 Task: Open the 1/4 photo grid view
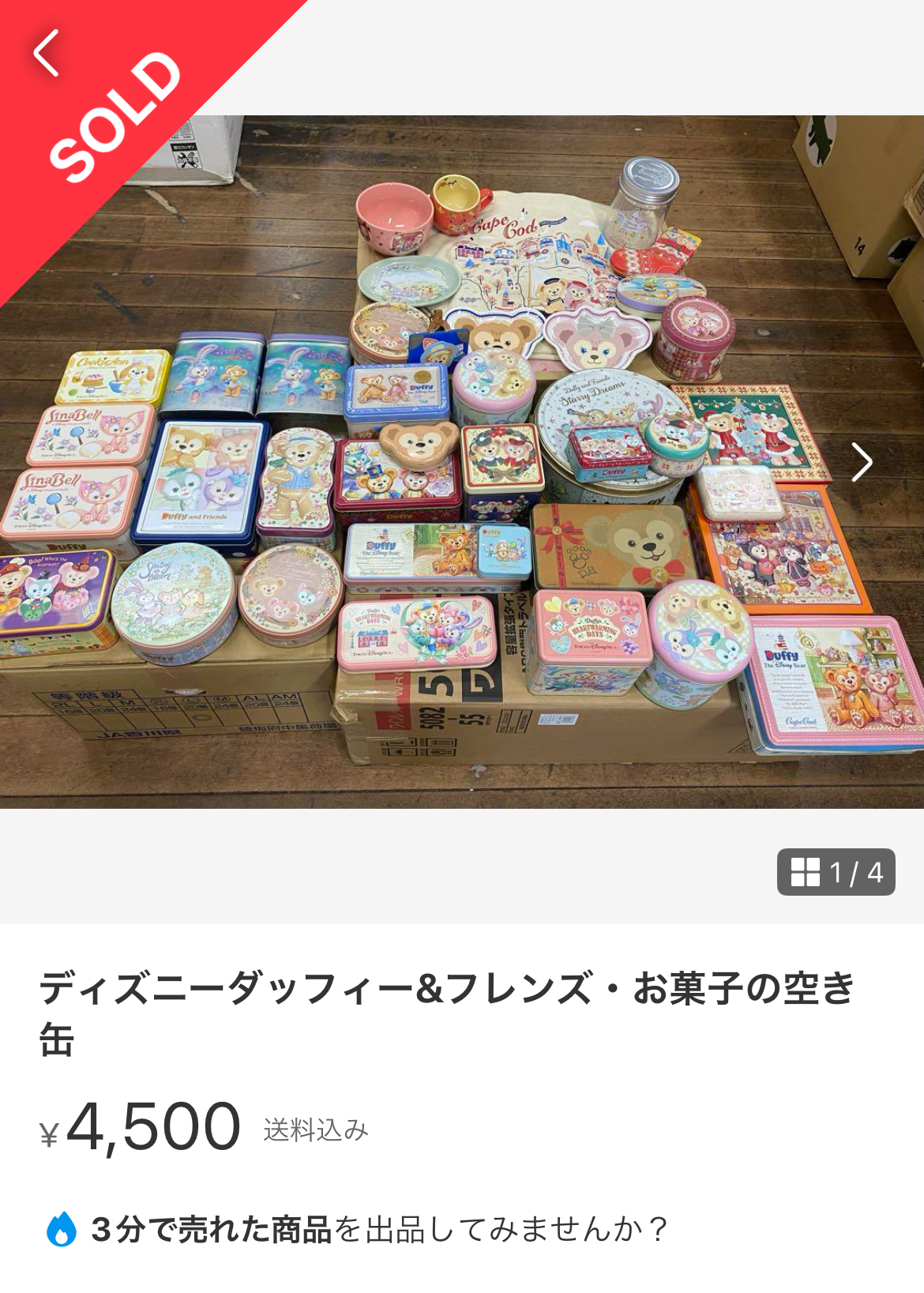point(836,872)
